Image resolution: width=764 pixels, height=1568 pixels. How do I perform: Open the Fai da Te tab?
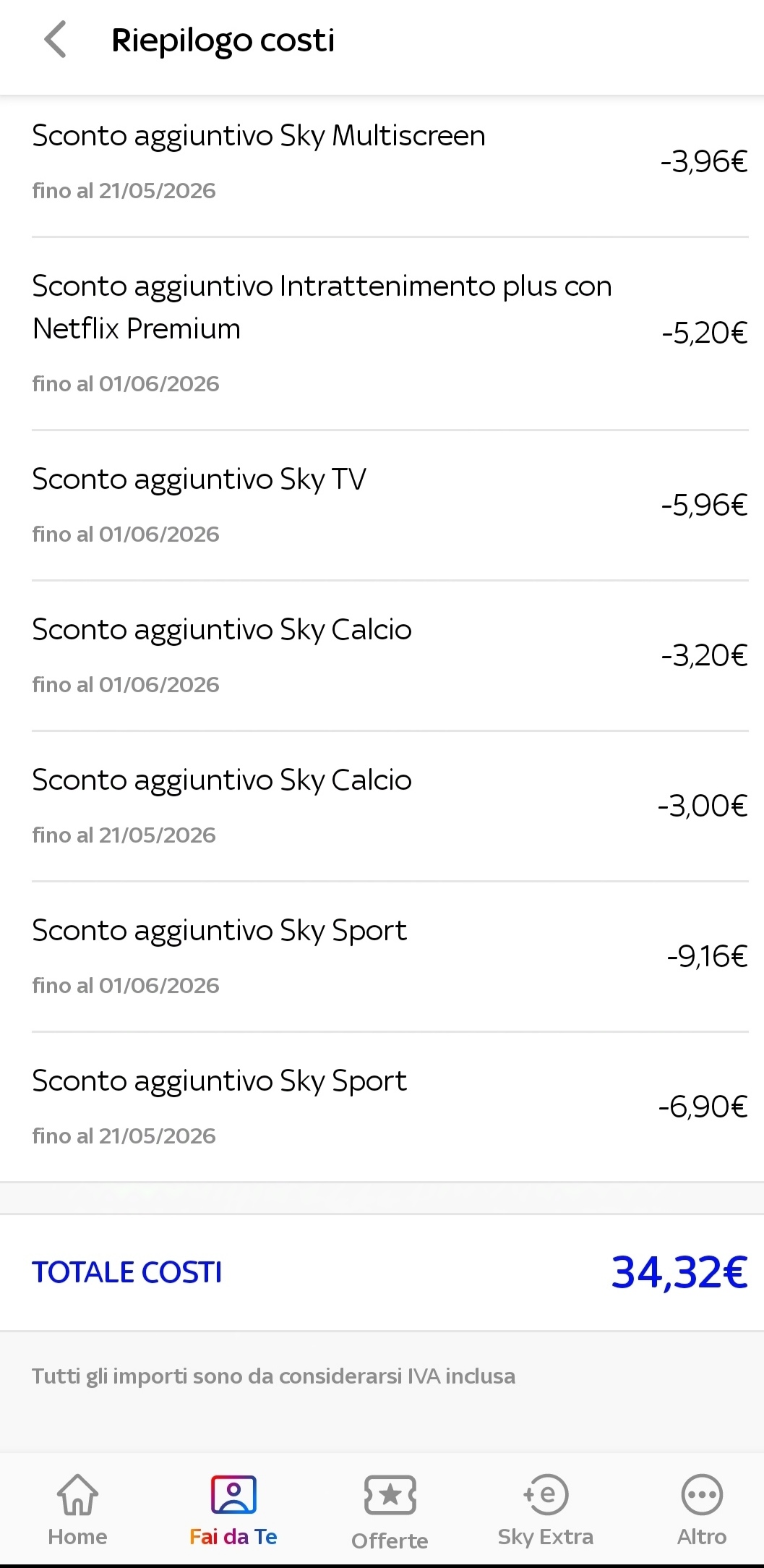coord(233,1510)
